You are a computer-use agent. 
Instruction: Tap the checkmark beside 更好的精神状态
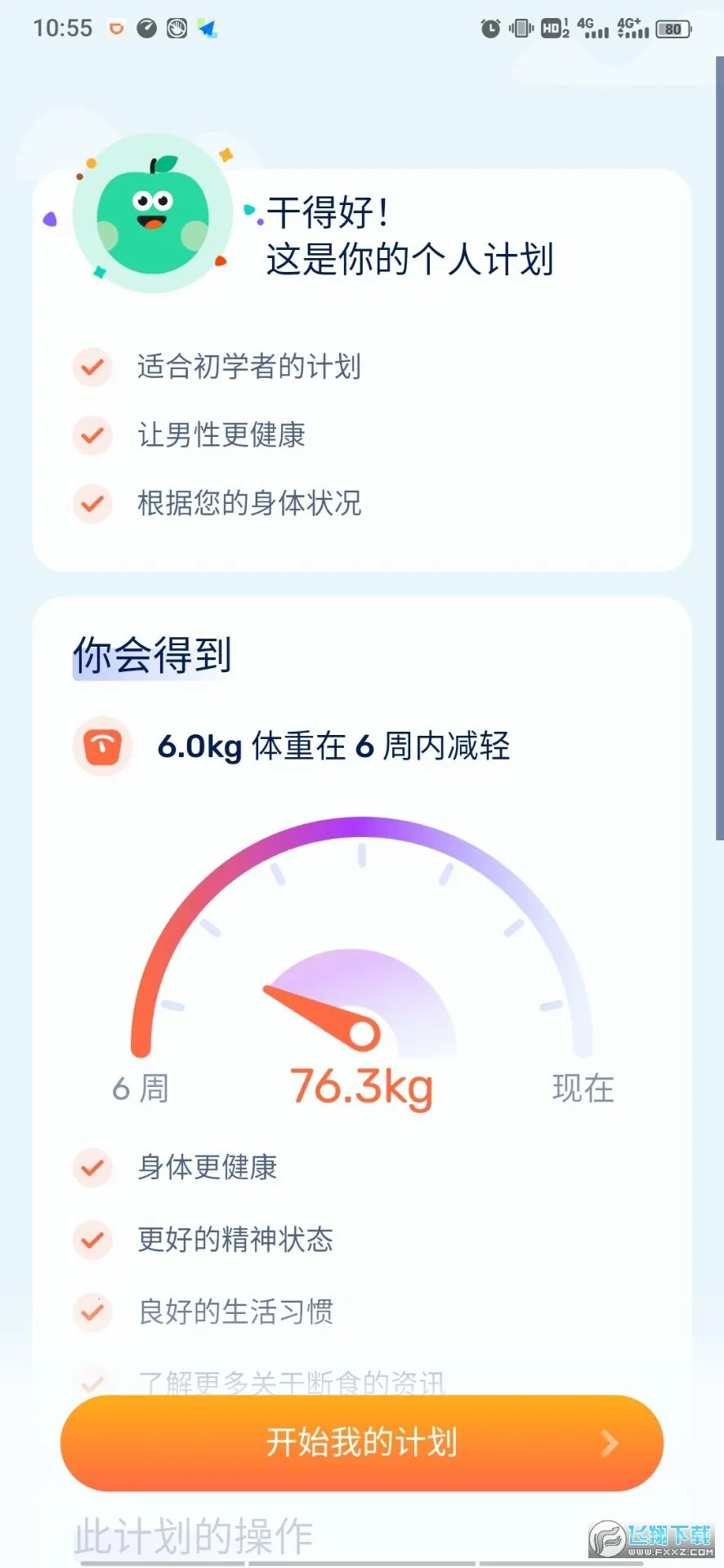[92, 1241]
